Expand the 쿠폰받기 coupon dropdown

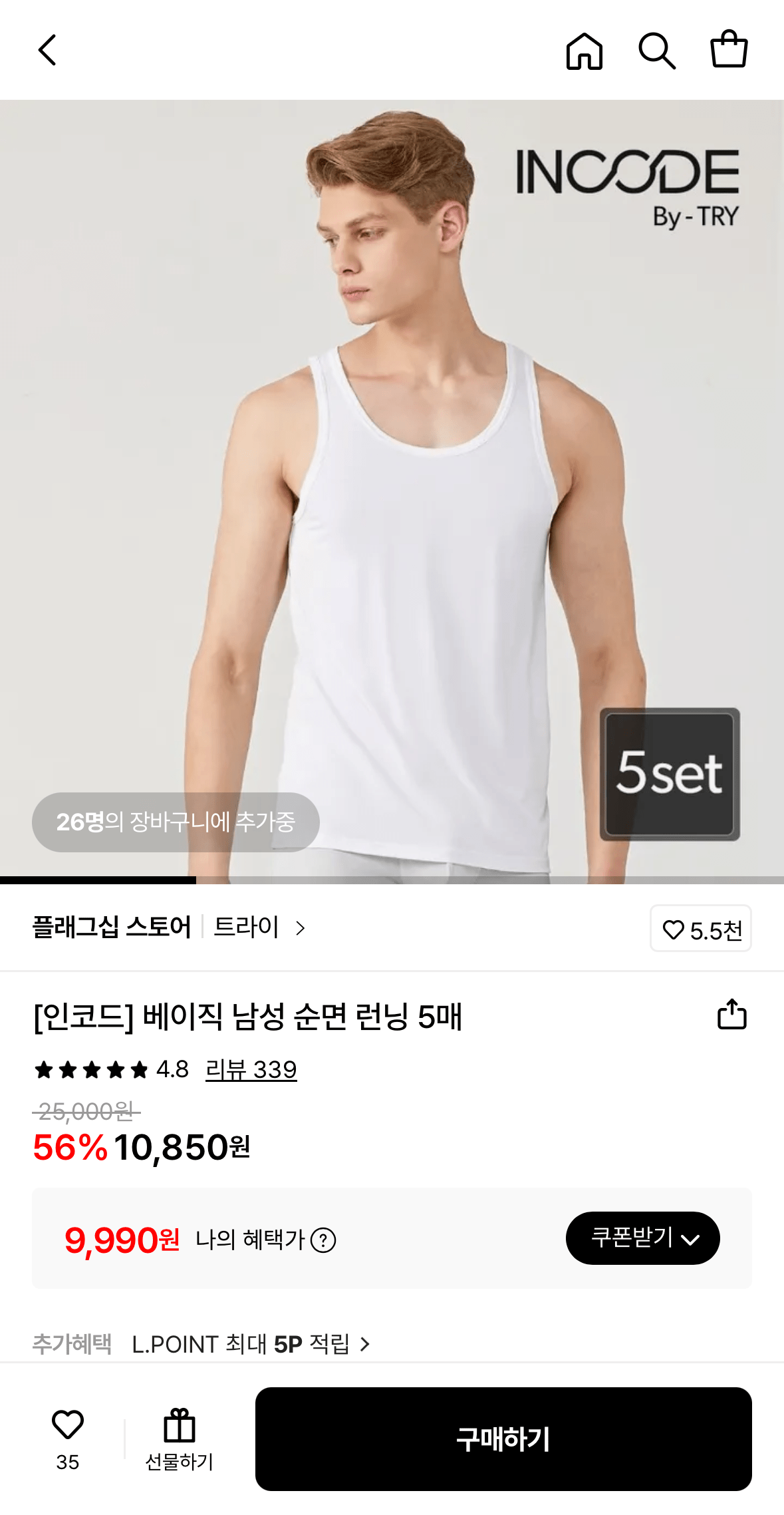tap(642, 1238)
